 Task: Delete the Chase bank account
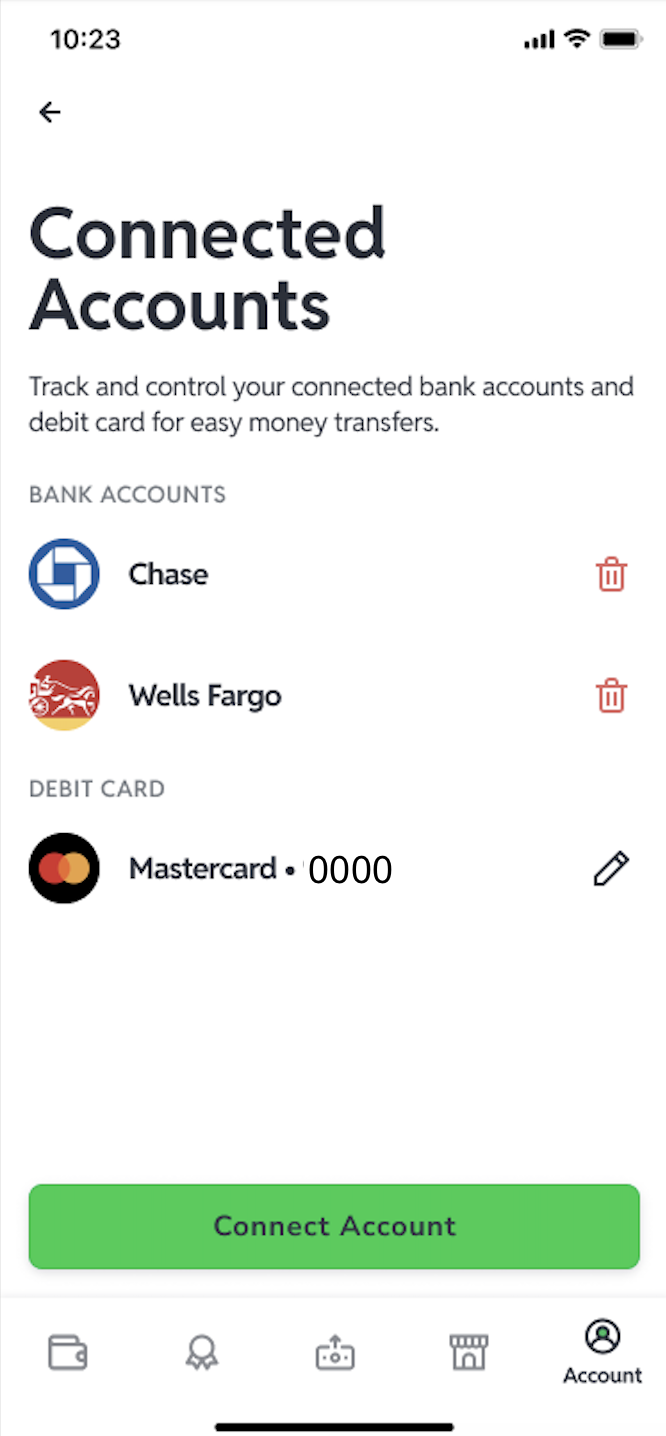point(611,574)
